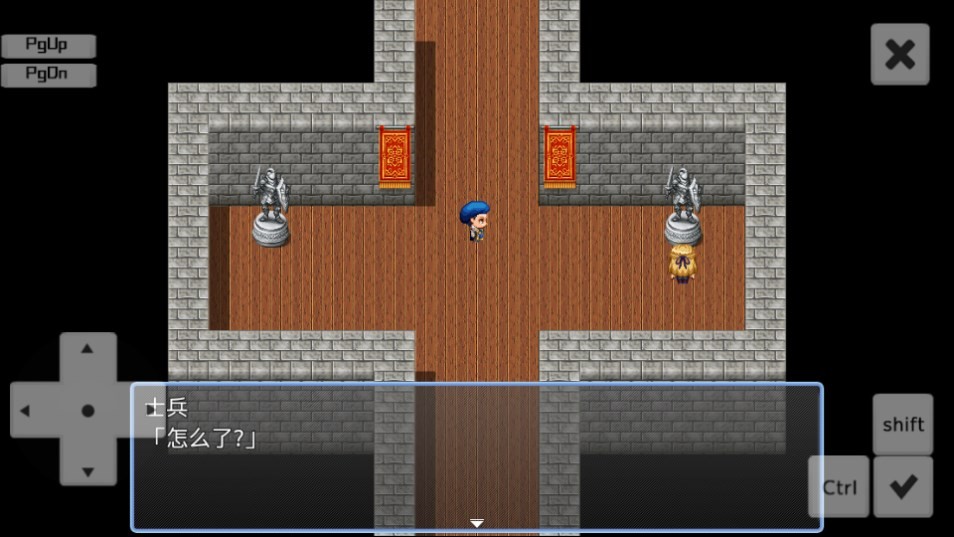
Task: Confirm with the checkmark button
Action: (902, 487)
